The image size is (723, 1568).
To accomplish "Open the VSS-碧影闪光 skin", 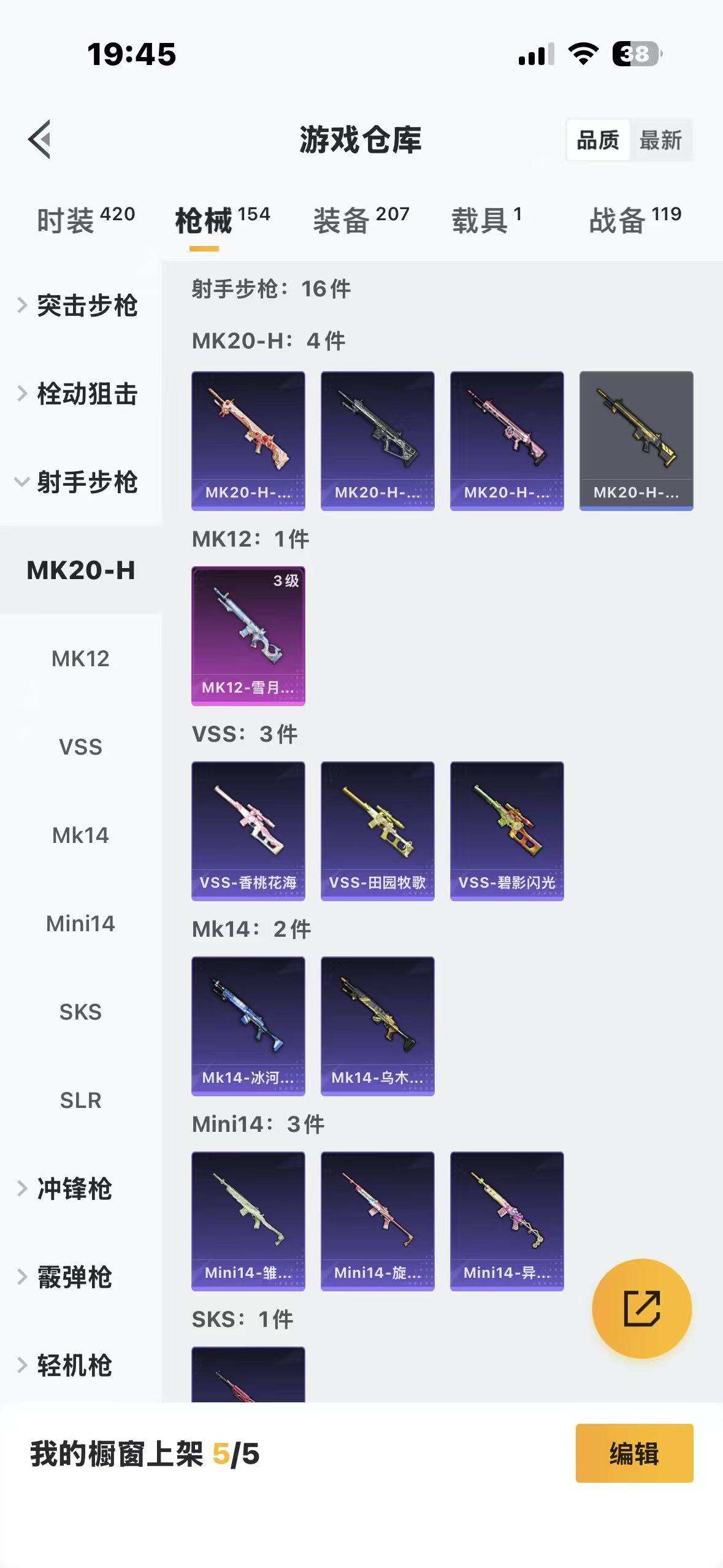I will [507, 831].
